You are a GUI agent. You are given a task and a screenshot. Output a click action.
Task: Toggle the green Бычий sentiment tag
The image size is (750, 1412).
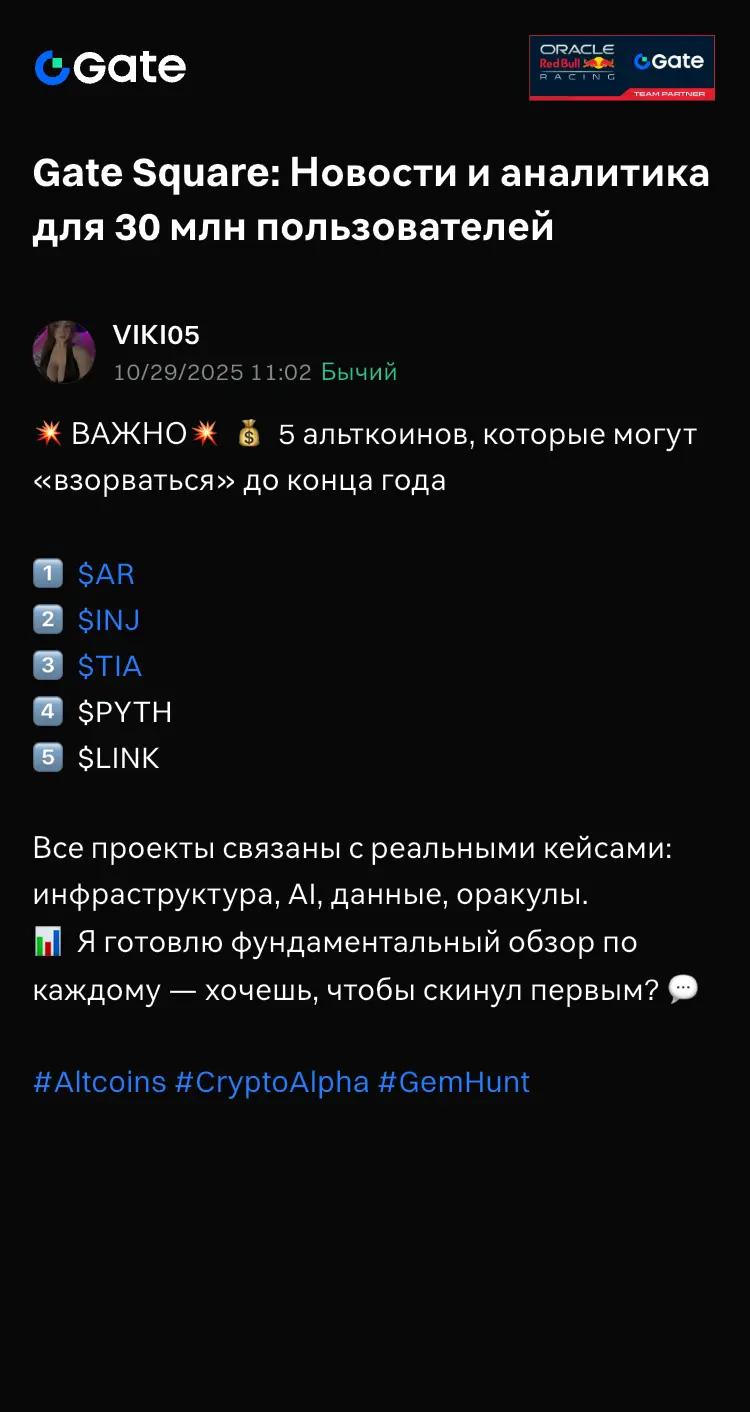point(358,372)
